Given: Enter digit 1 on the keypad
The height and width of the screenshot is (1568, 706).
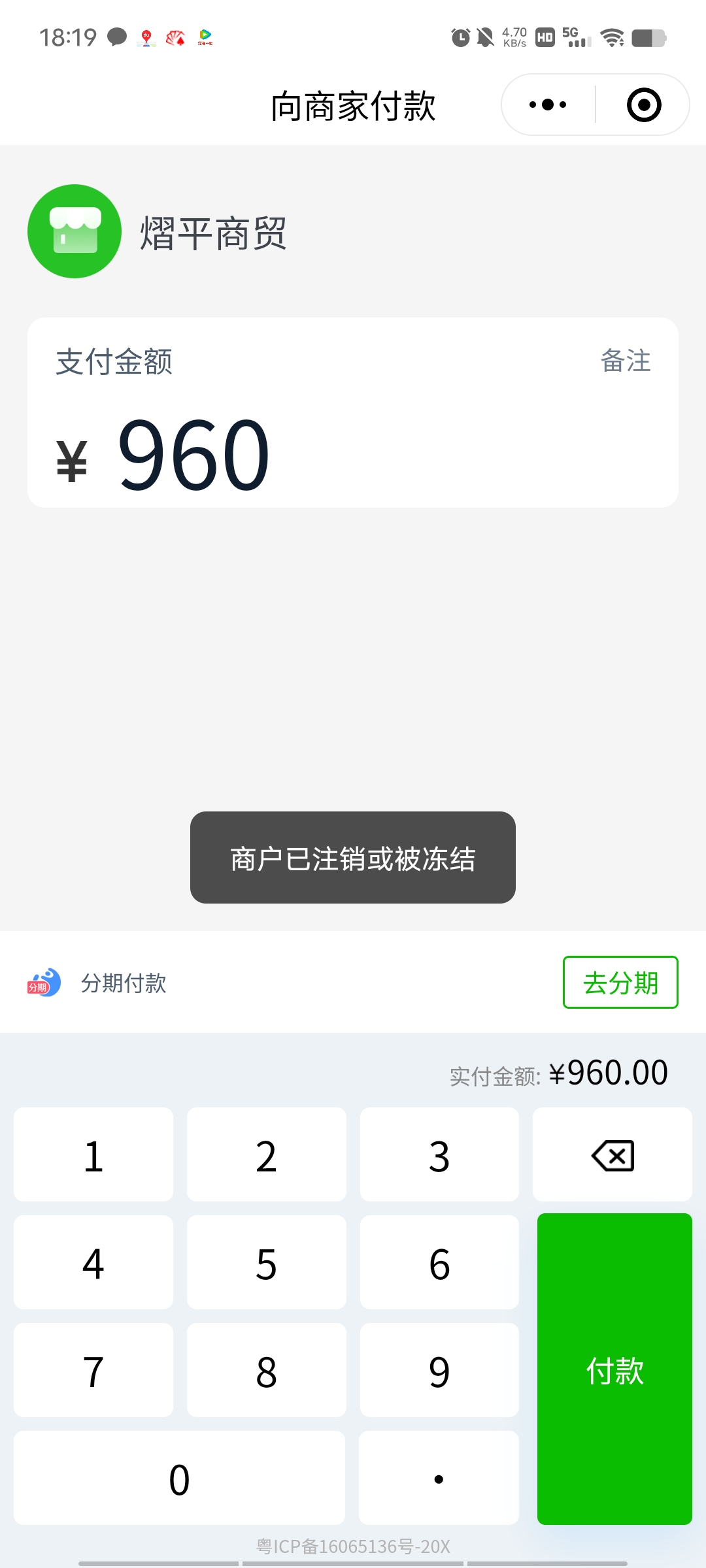Looking at the screenshot, I should [x=93, y=1154].
